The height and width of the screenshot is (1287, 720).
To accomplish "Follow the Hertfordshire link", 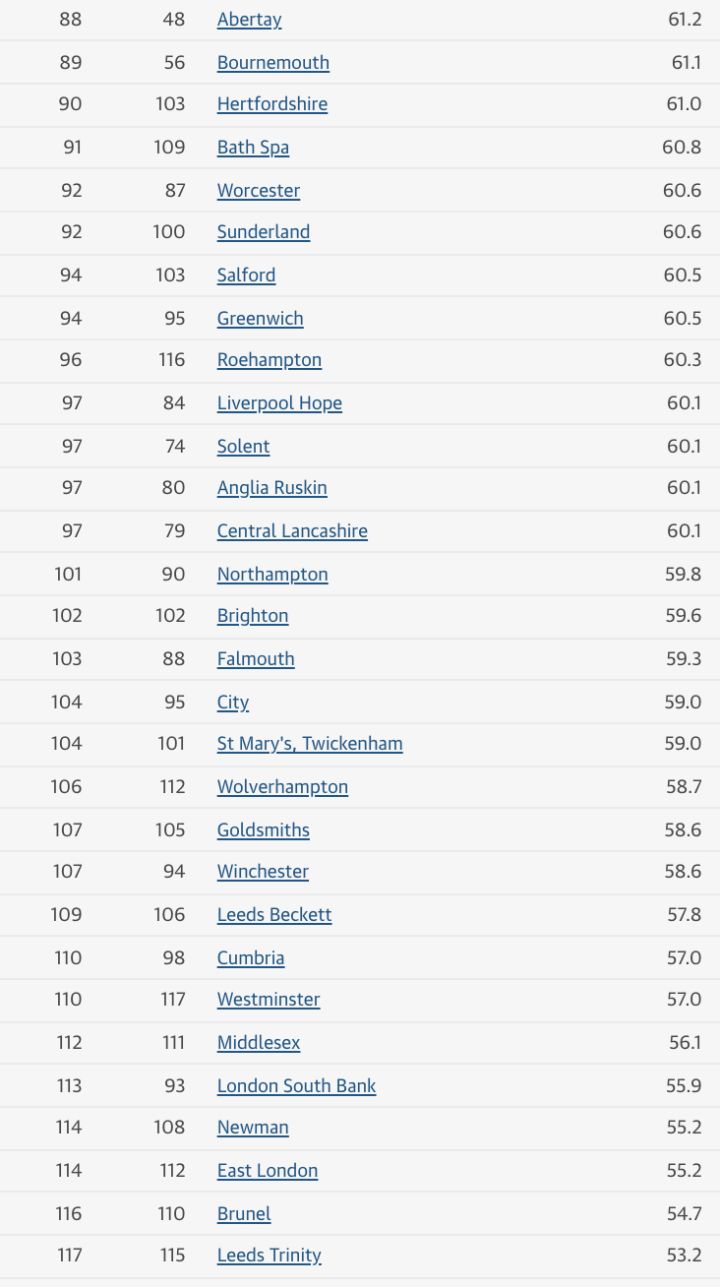I will click(272, 104).
